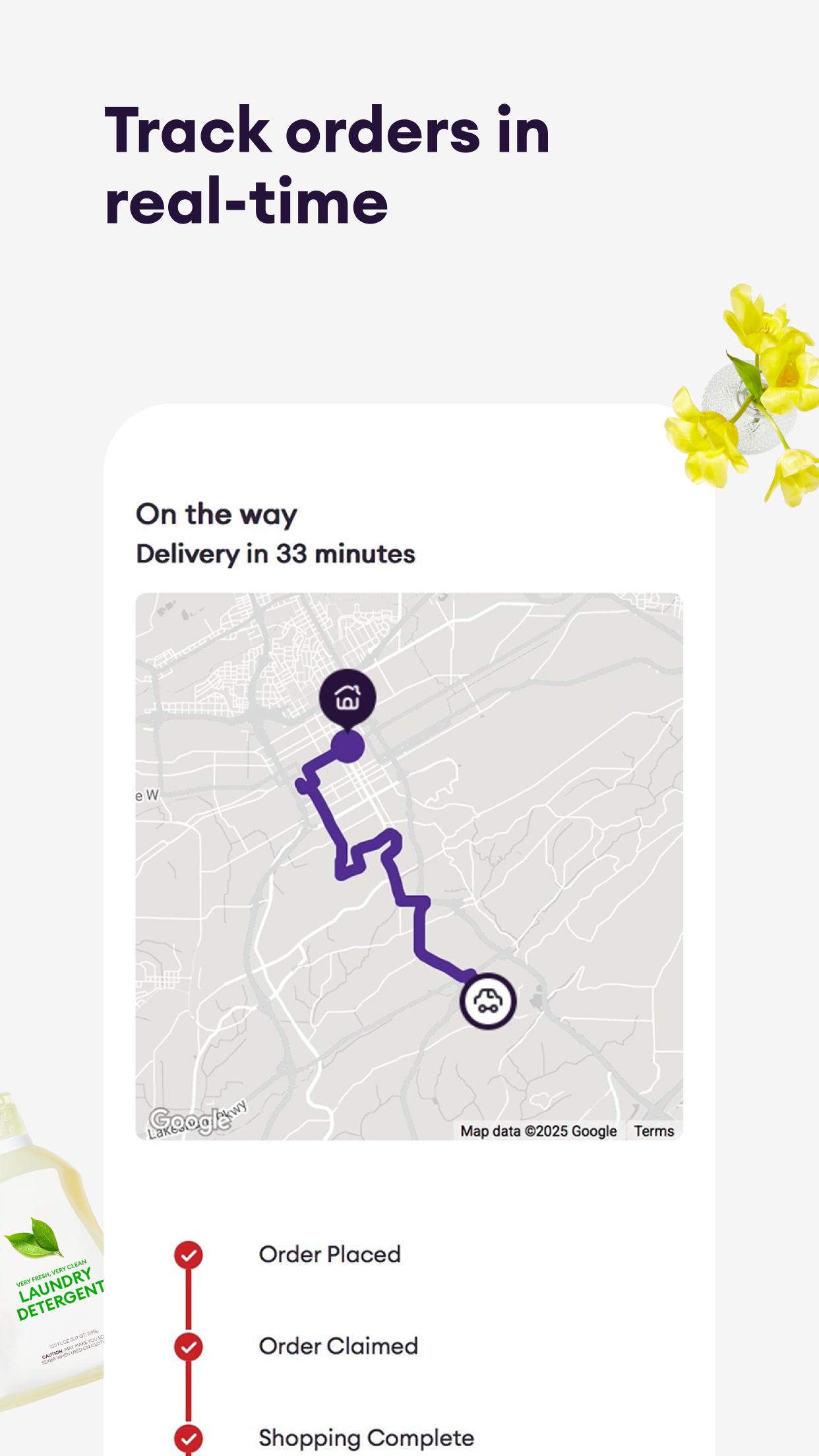Click the Order Placed checkmark icon

coord(189,1254)
